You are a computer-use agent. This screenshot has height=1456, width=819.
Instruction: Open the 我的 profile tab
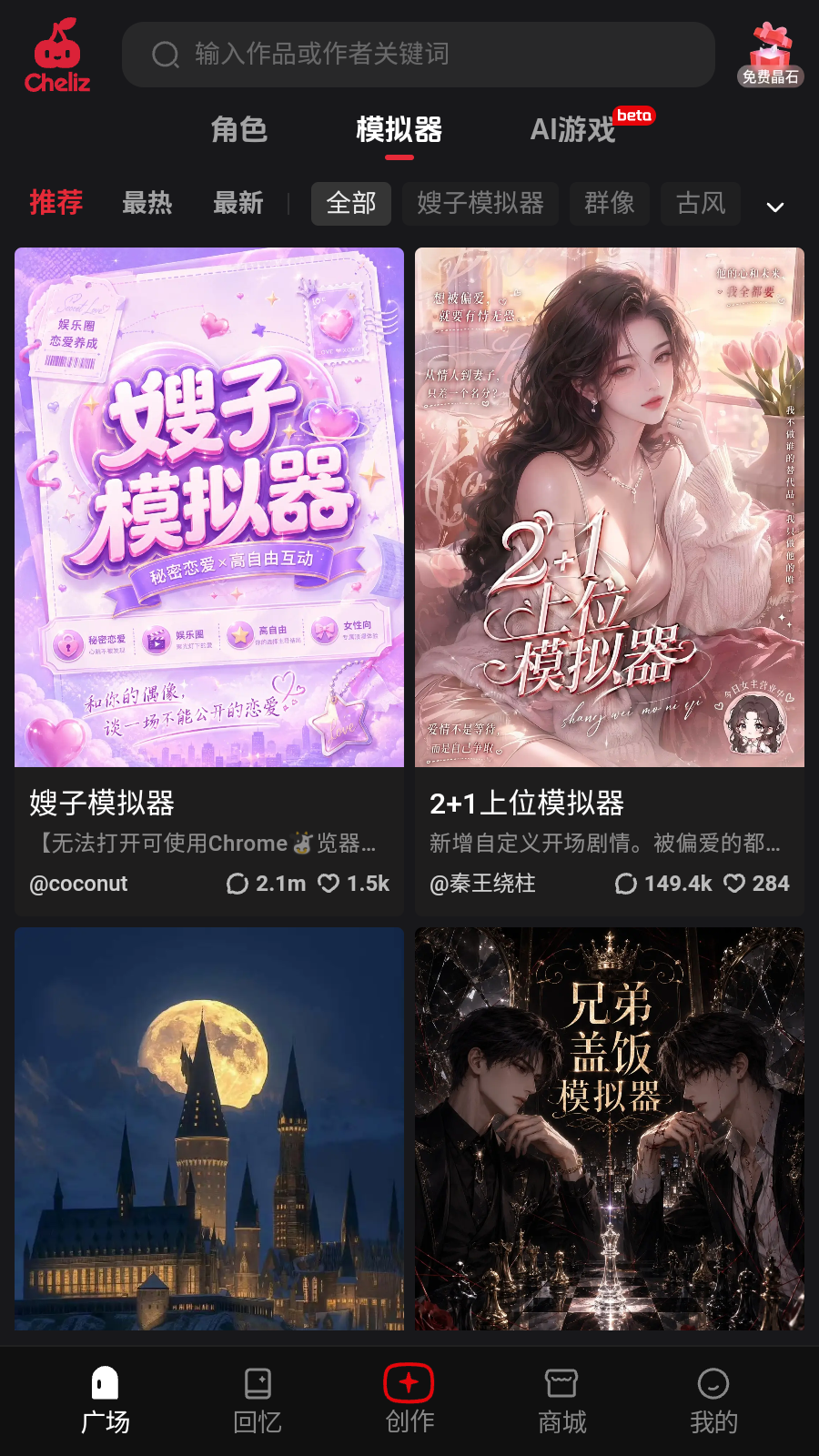(x=713, y=1401)
